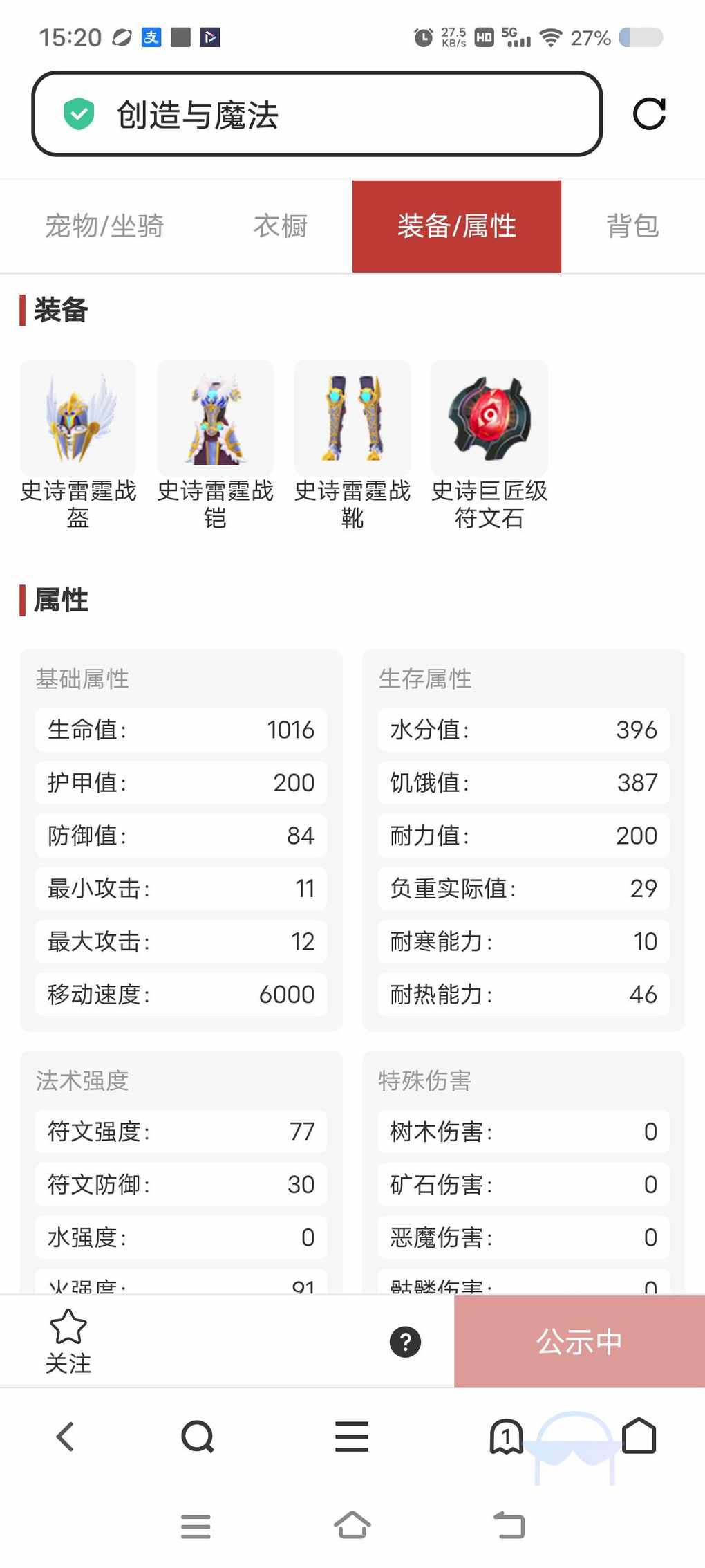Select the 装备/属性 tab
Image resolution: width=705 pixels, height=1568 pixels.
pyautogui.click(x=456, y=226)
